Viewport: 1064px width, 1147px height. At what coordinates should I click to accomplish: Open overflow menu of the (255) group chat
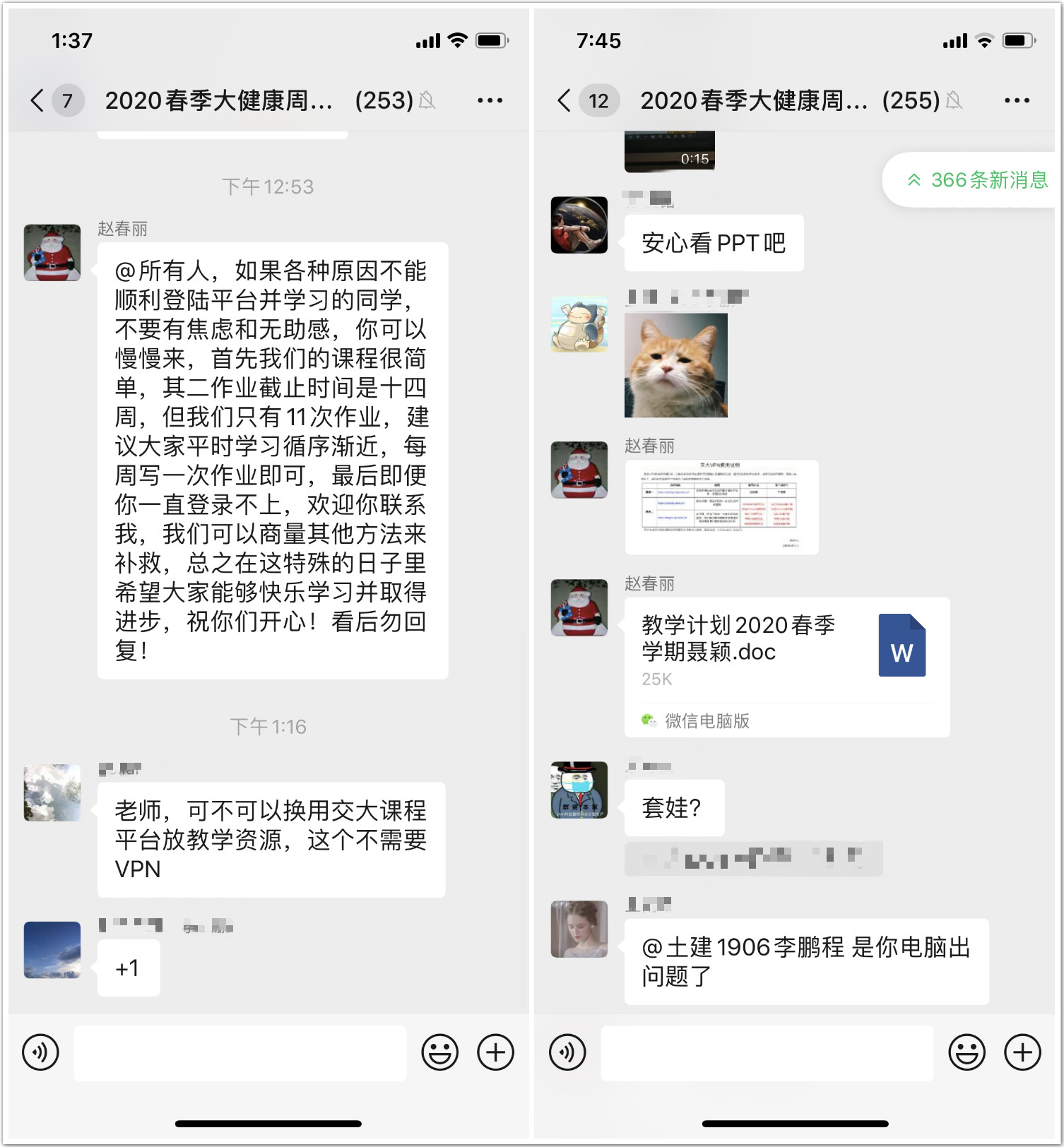point(1017,101)
